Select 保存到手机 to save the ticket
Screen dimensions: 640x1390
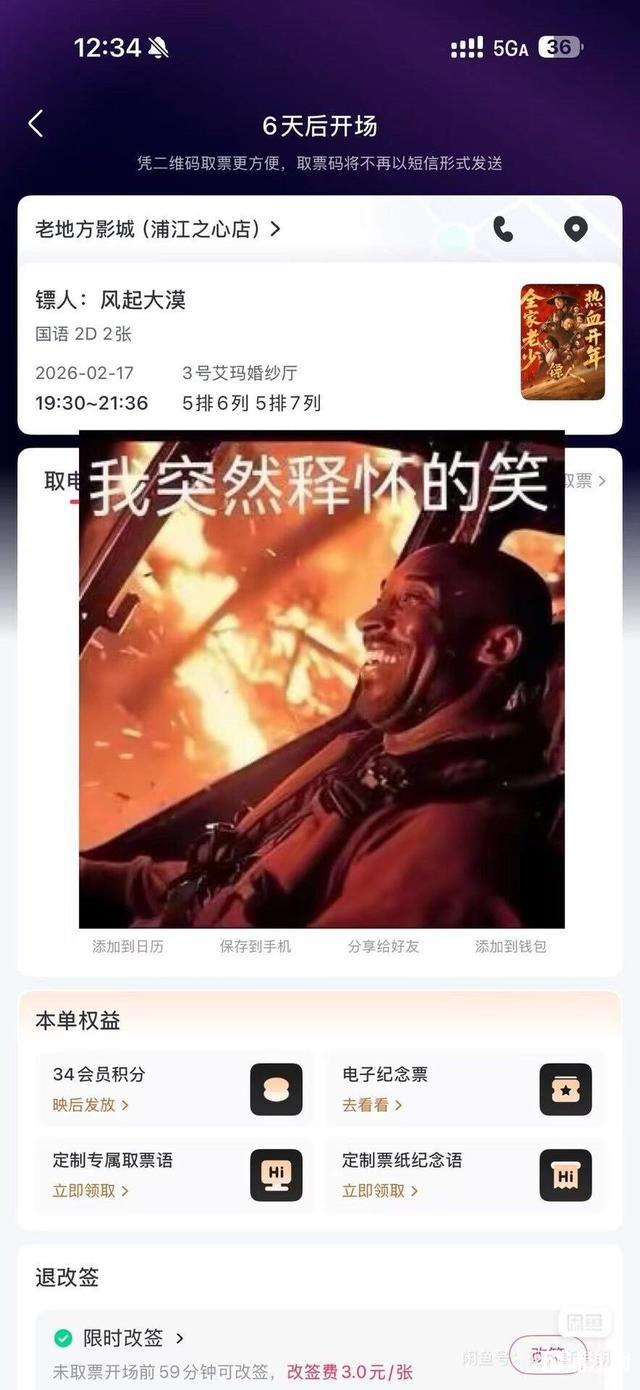pos(255,946)
